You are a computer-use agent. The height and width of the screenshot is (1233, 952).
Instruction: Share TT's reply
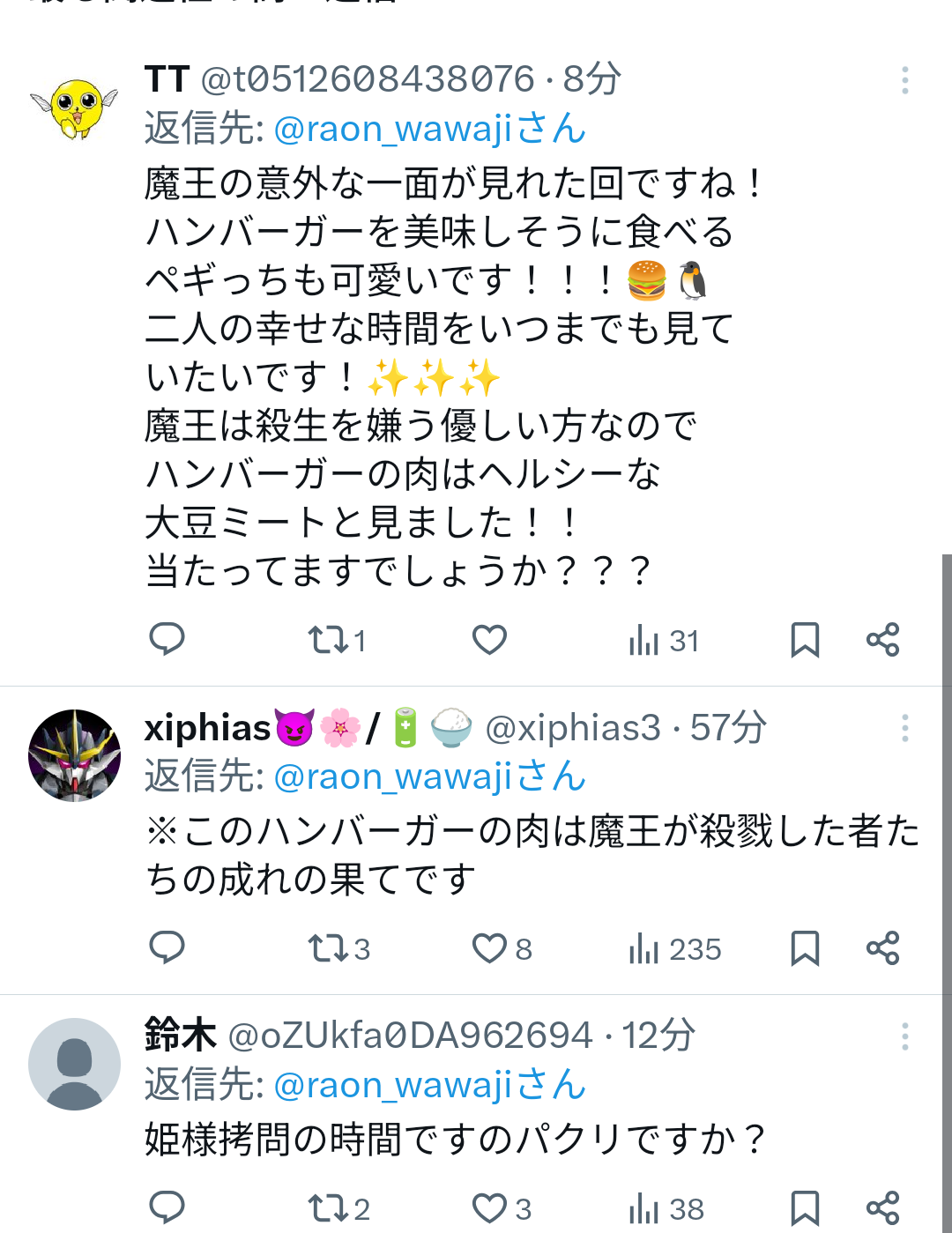pyautogui.click(x=882, y=640)
